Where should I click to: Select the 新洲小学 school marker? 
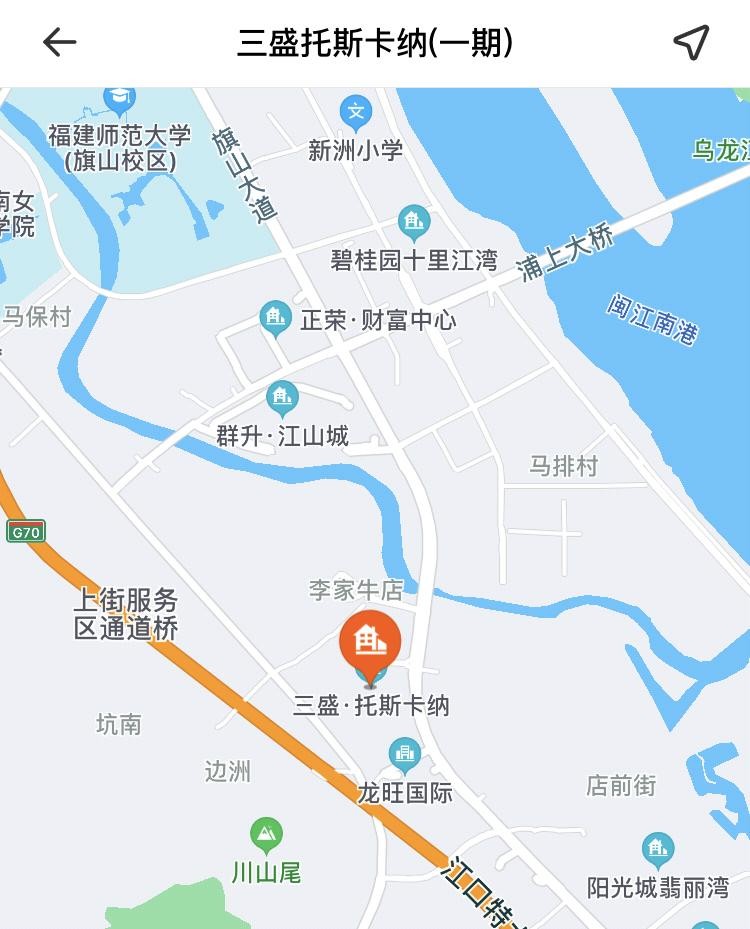click(x=355, y=113)
